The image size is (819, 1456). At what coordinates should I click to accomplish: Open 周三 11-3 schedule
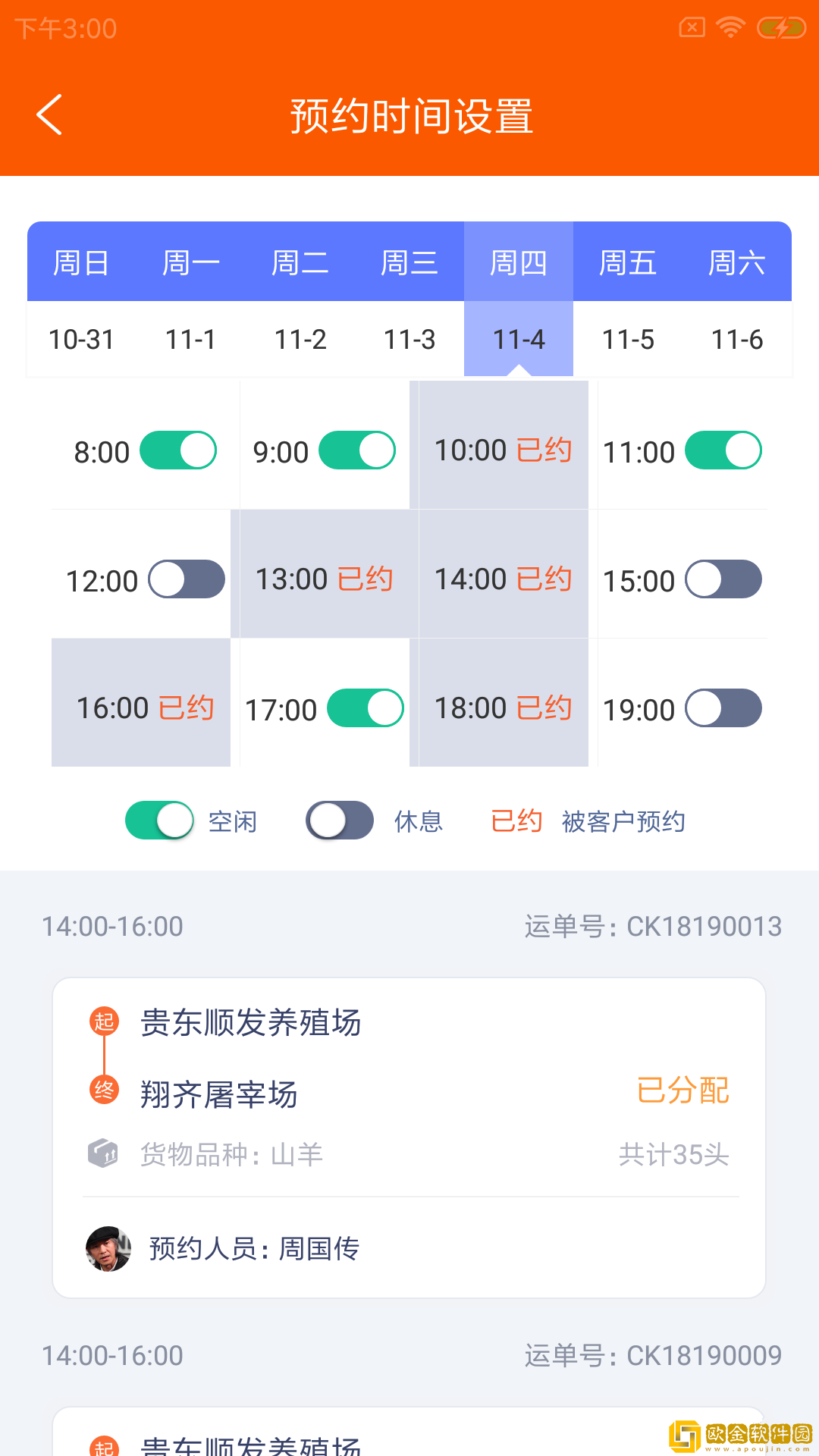click(409, 300)
